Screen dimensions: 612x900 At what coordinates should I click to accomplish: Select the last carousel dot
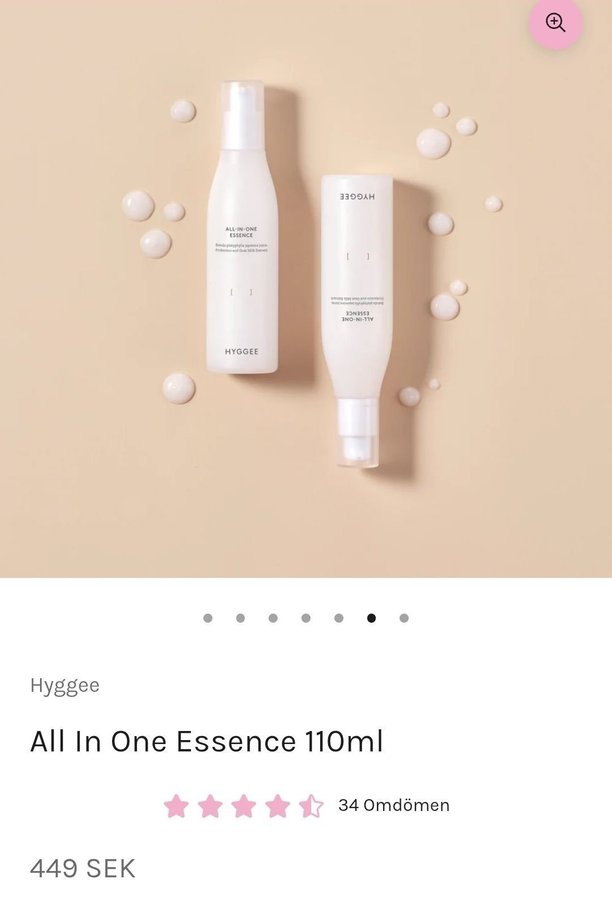pyautogui.click(x=404, y=618)
